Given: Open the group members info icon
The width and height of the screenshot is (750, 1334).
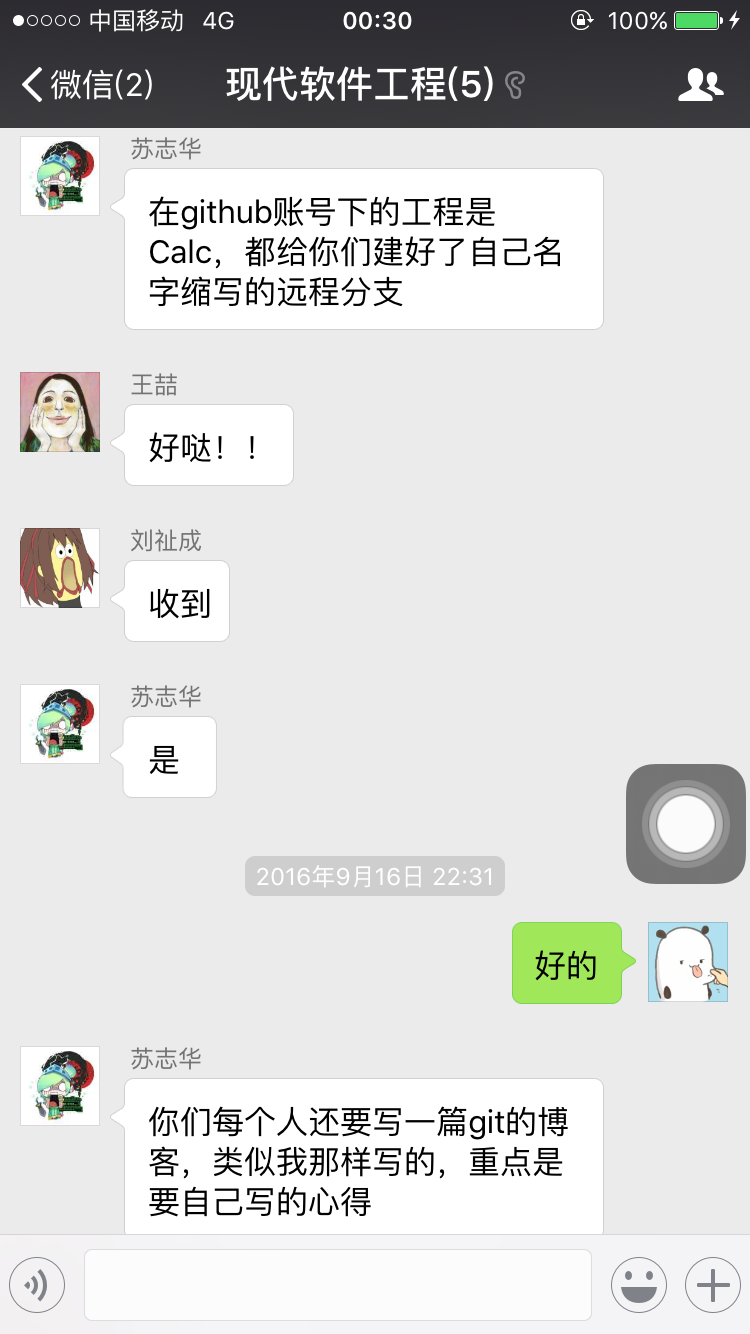Looking at the screenshot, I should click(x=700, y=85).
